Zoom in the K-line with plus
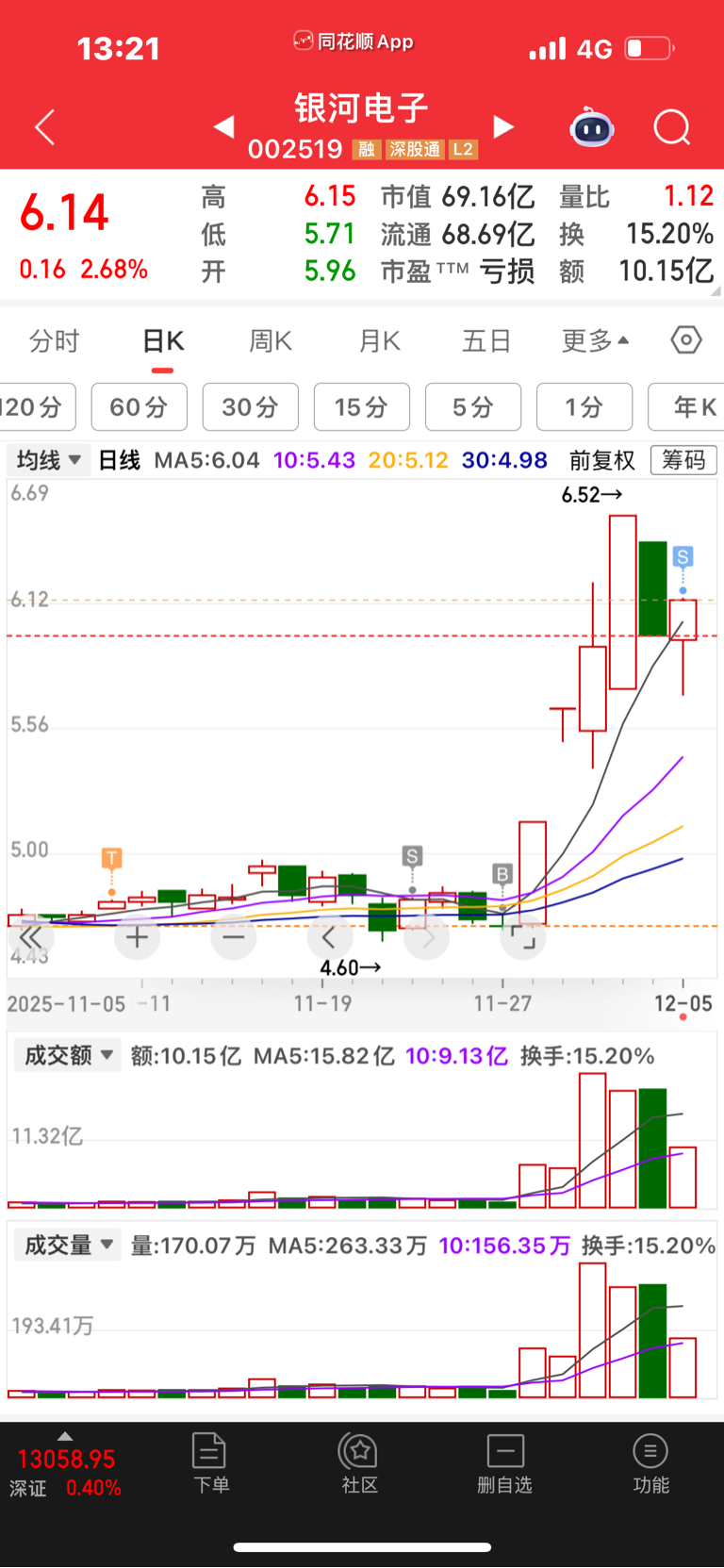724x1568 pixels. click(138, 937)
